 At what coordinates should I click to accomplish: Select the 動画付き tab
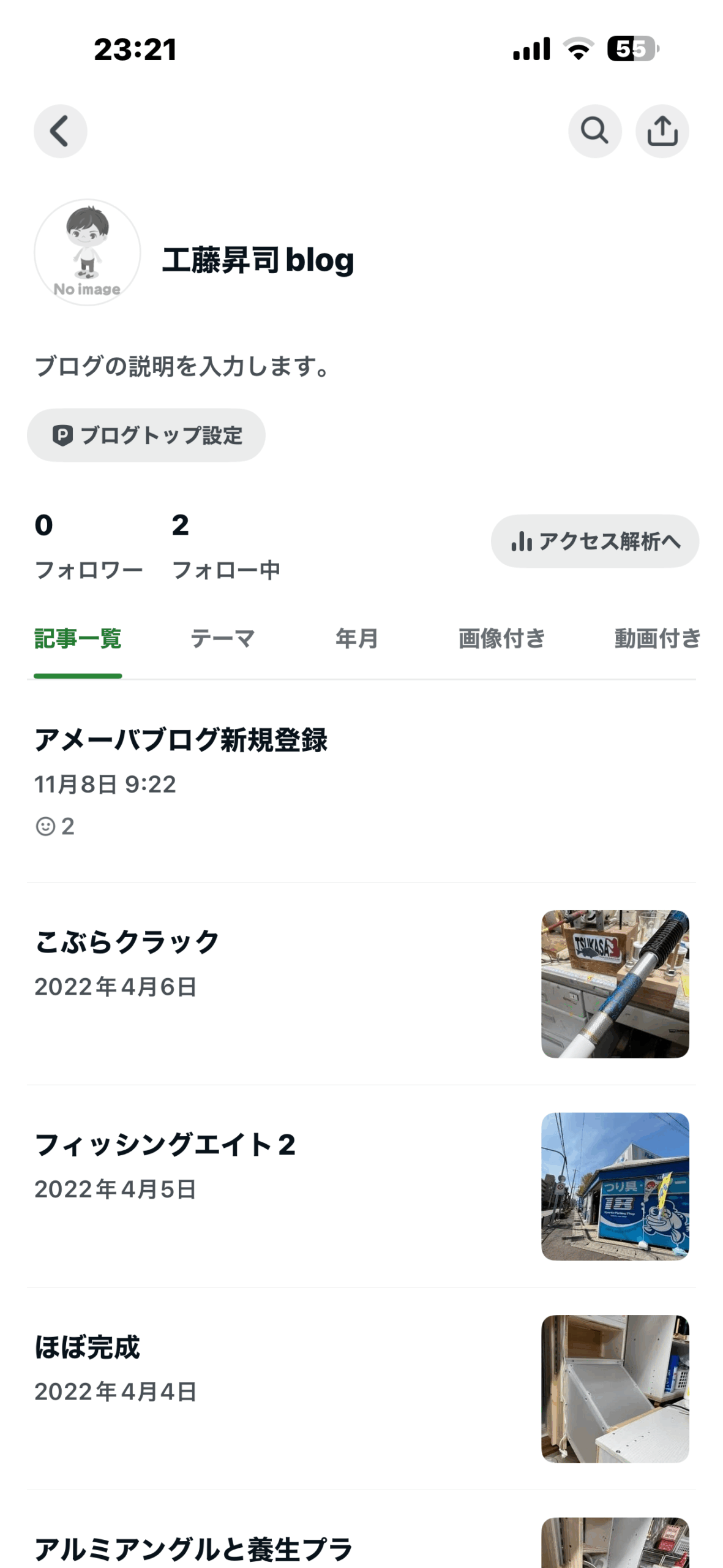[657, 639]
